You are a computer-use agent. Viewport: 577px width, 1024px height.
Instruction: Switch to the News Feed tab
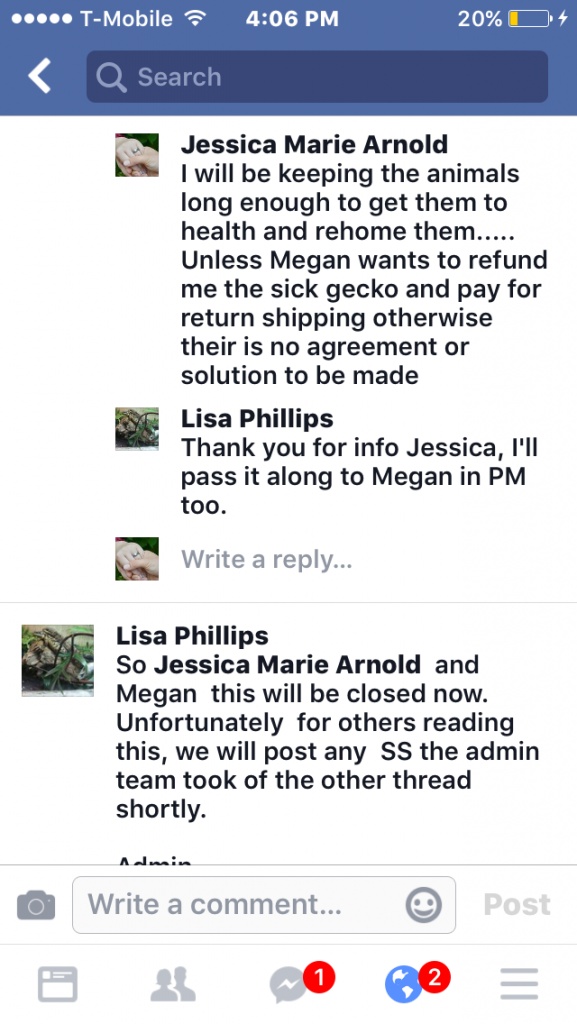57,984
